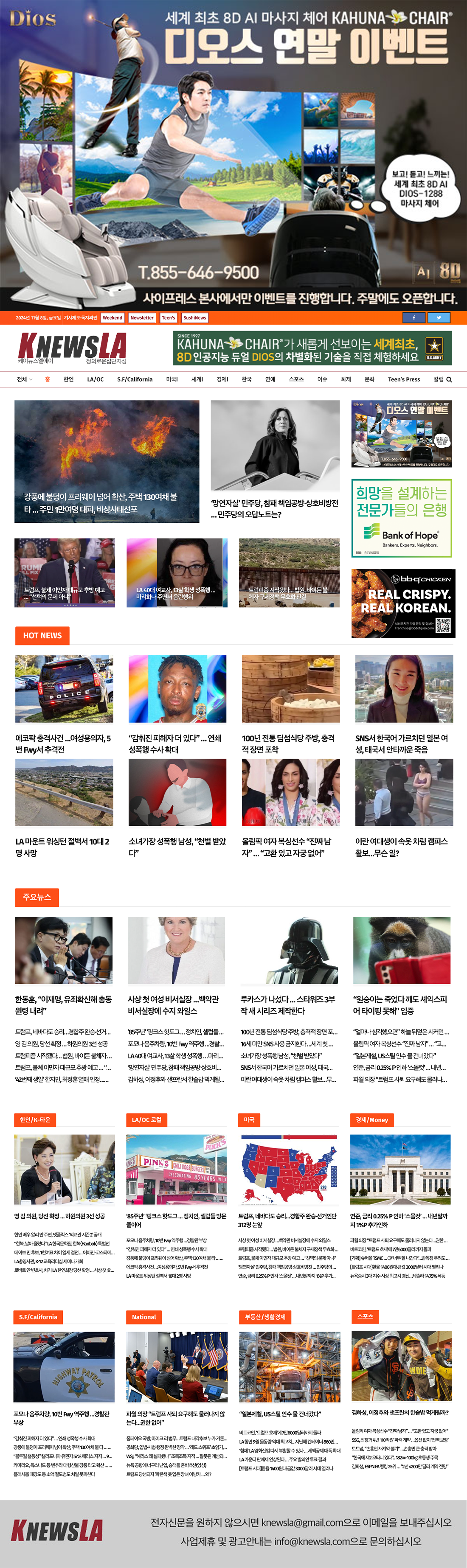The height and width of the screenshot is (1568, 467).
Task: Open the search magnifier in the menu bar
Action: pos(449,379)
